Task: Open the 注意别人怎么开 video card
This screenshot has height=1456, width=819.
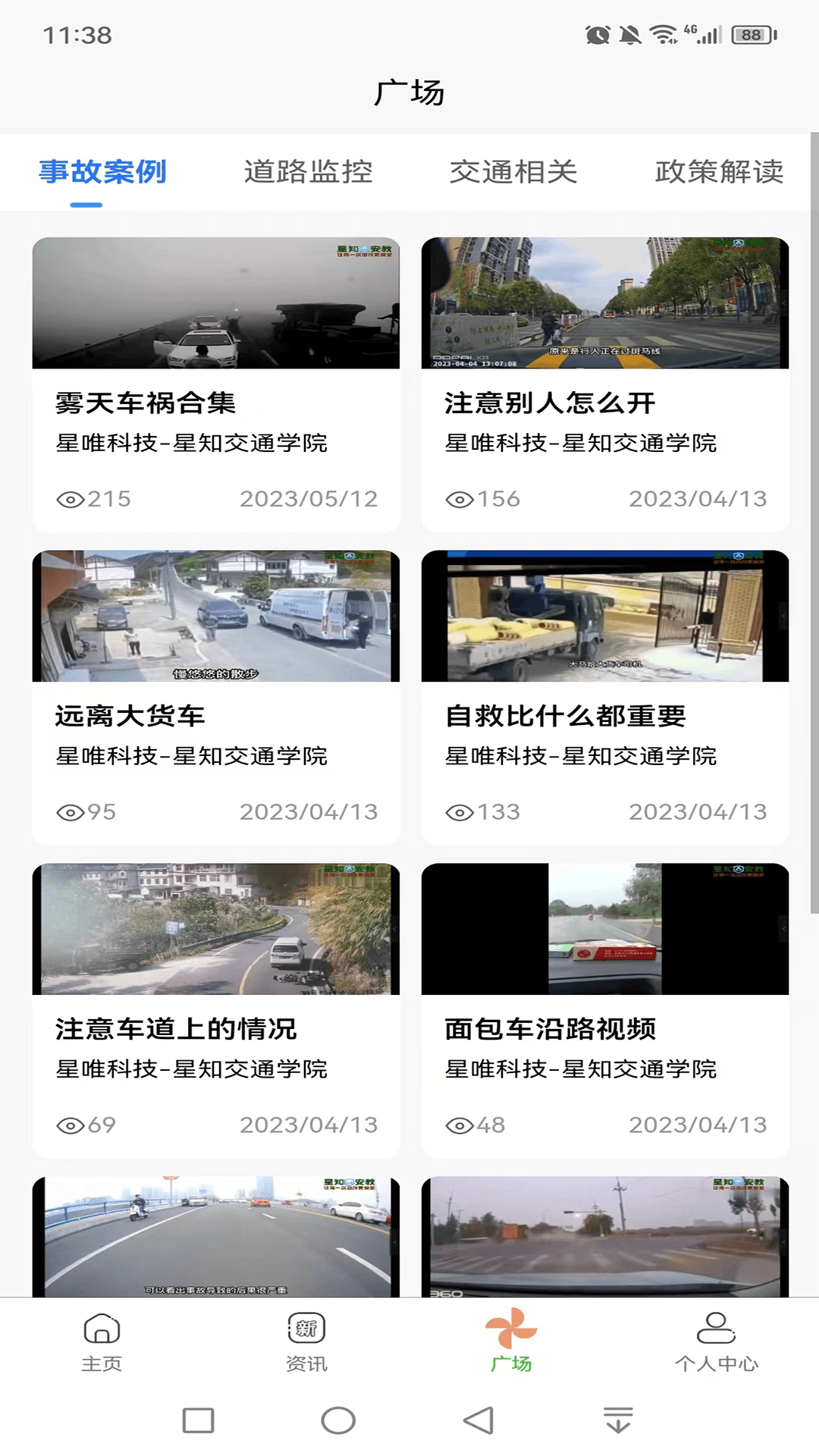Action: tap(604, 383)
